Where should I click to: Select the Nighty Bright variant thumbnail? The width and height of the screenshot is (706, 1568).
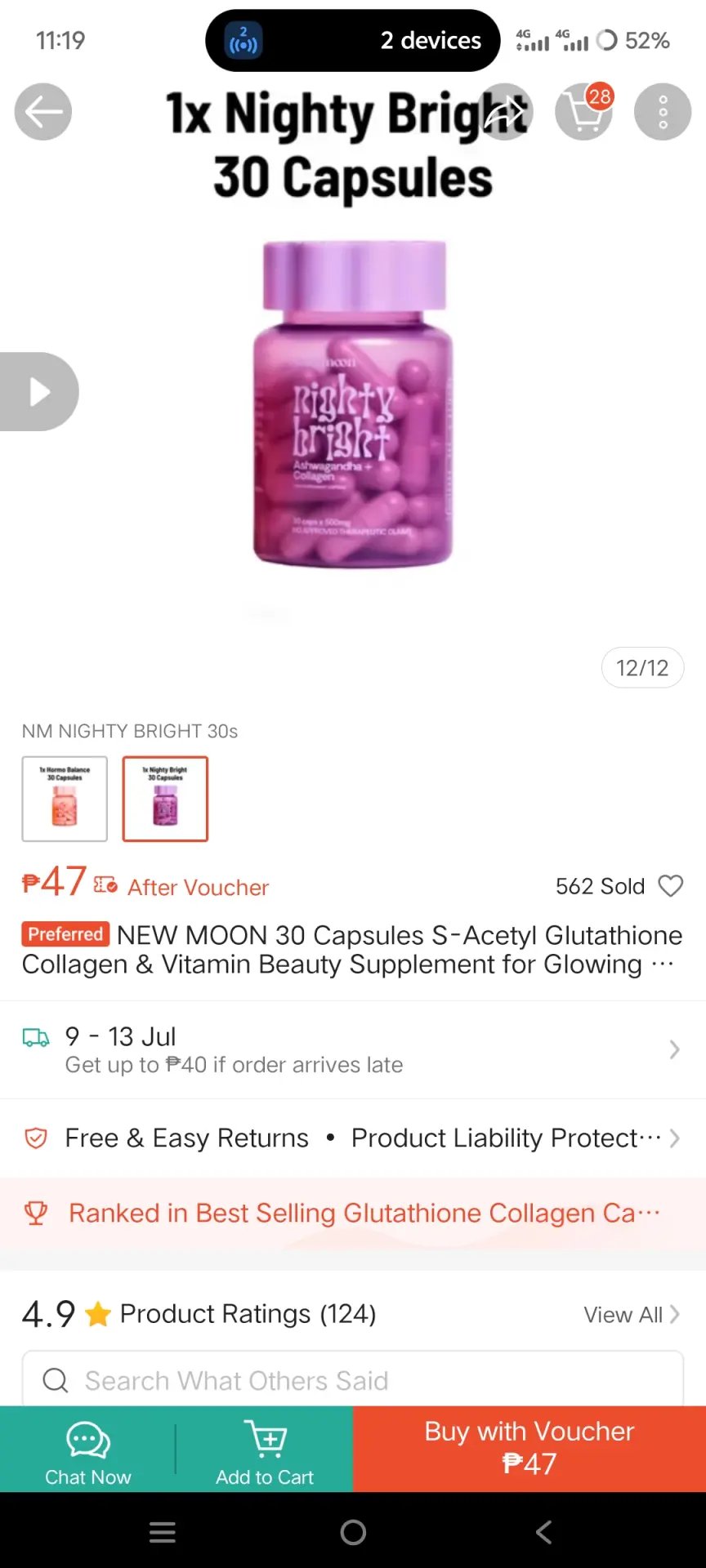click(165, 799)
